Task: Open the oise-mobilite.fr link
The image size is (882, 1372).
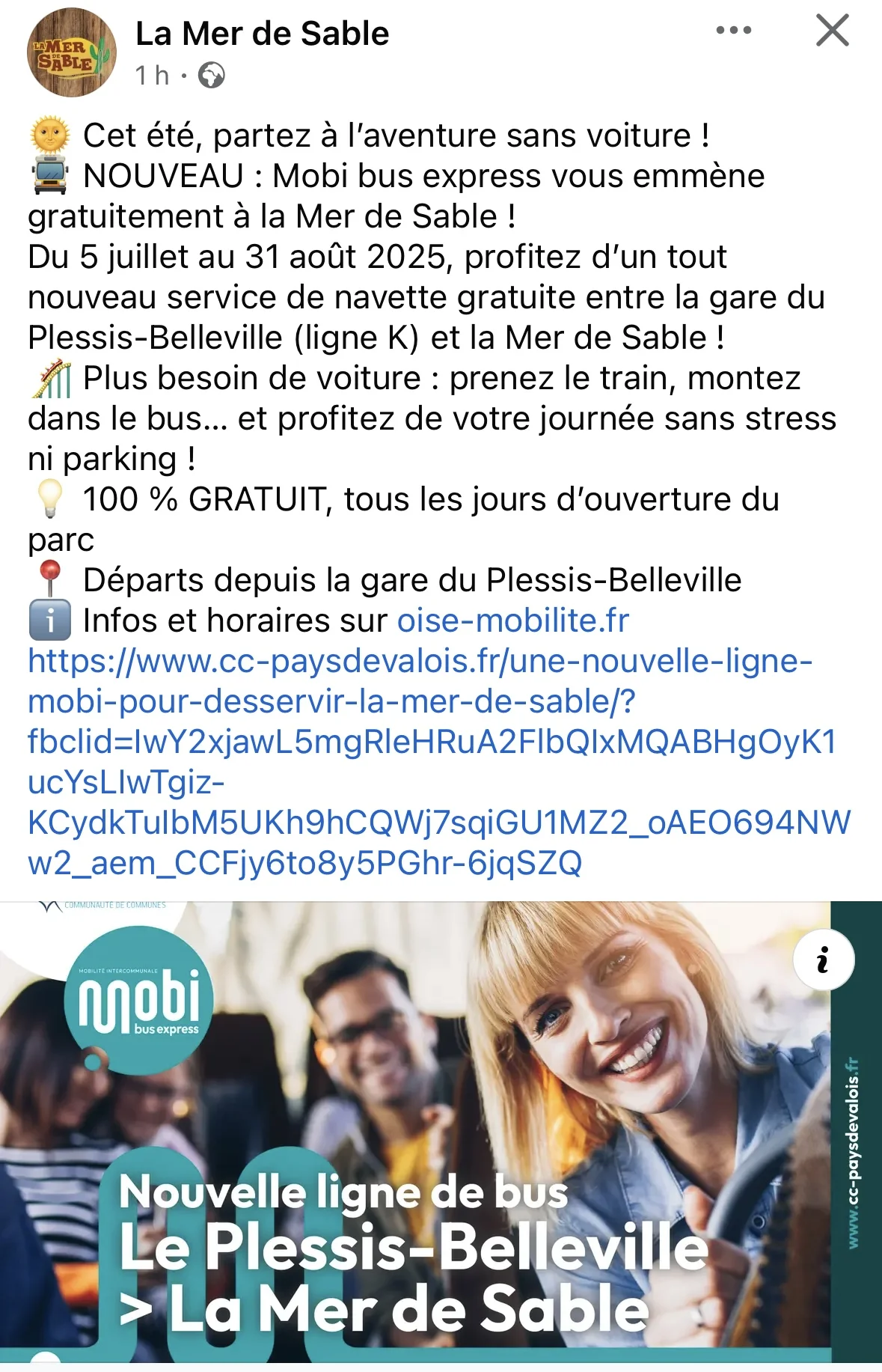Action: [512, 621]
